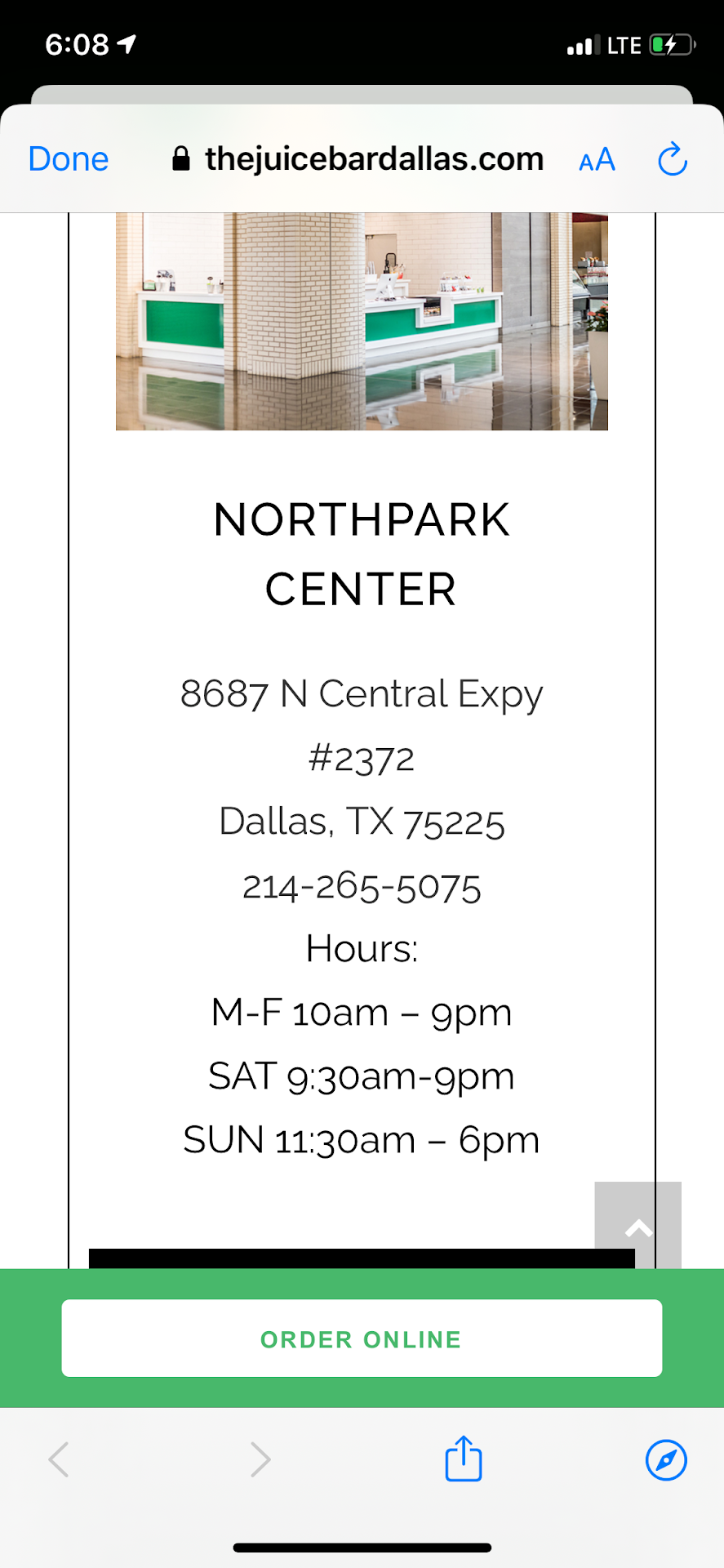Call the 214-265-5075 phone number

tap(362, 887)
